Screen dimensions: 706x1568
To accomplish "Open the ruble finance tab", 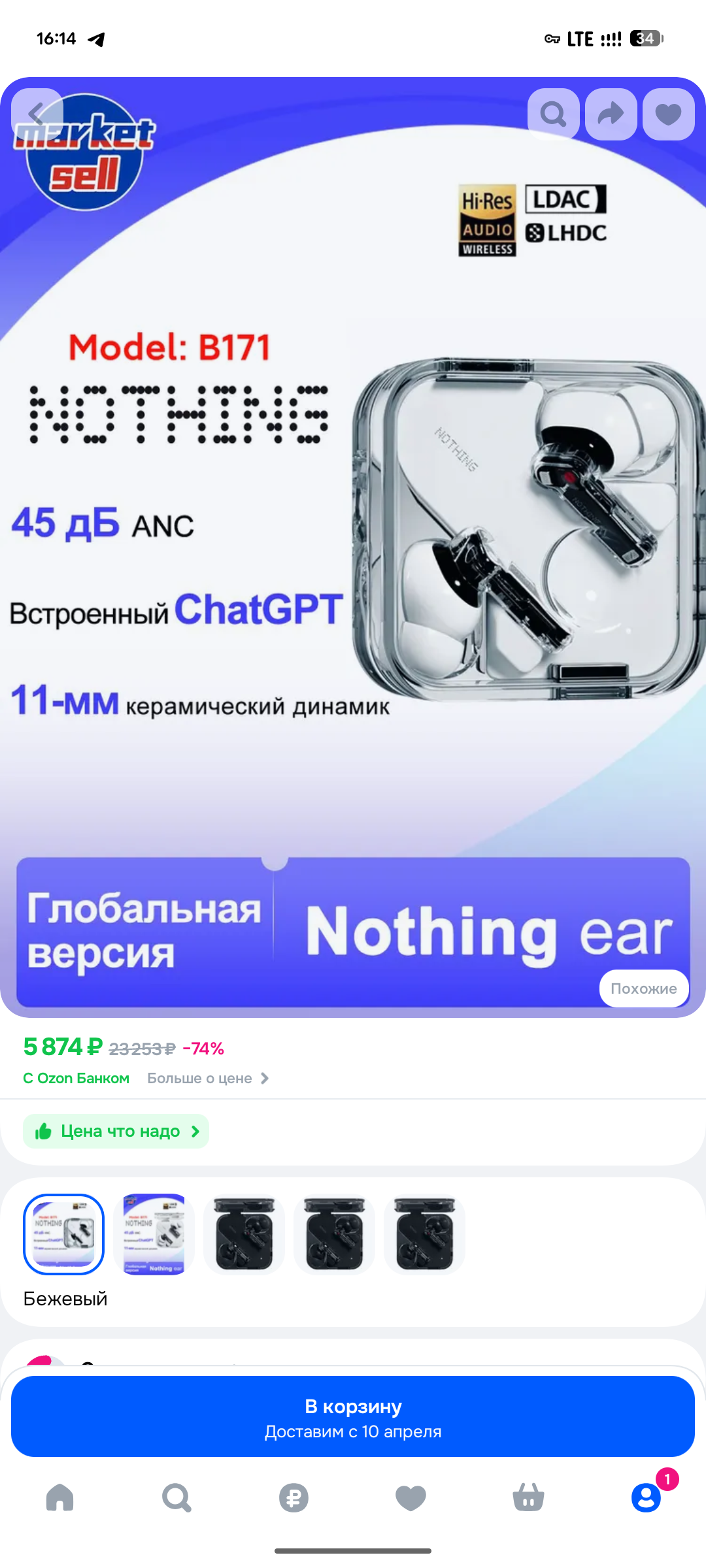I will pyautogui.click(x=294, y=1497).
